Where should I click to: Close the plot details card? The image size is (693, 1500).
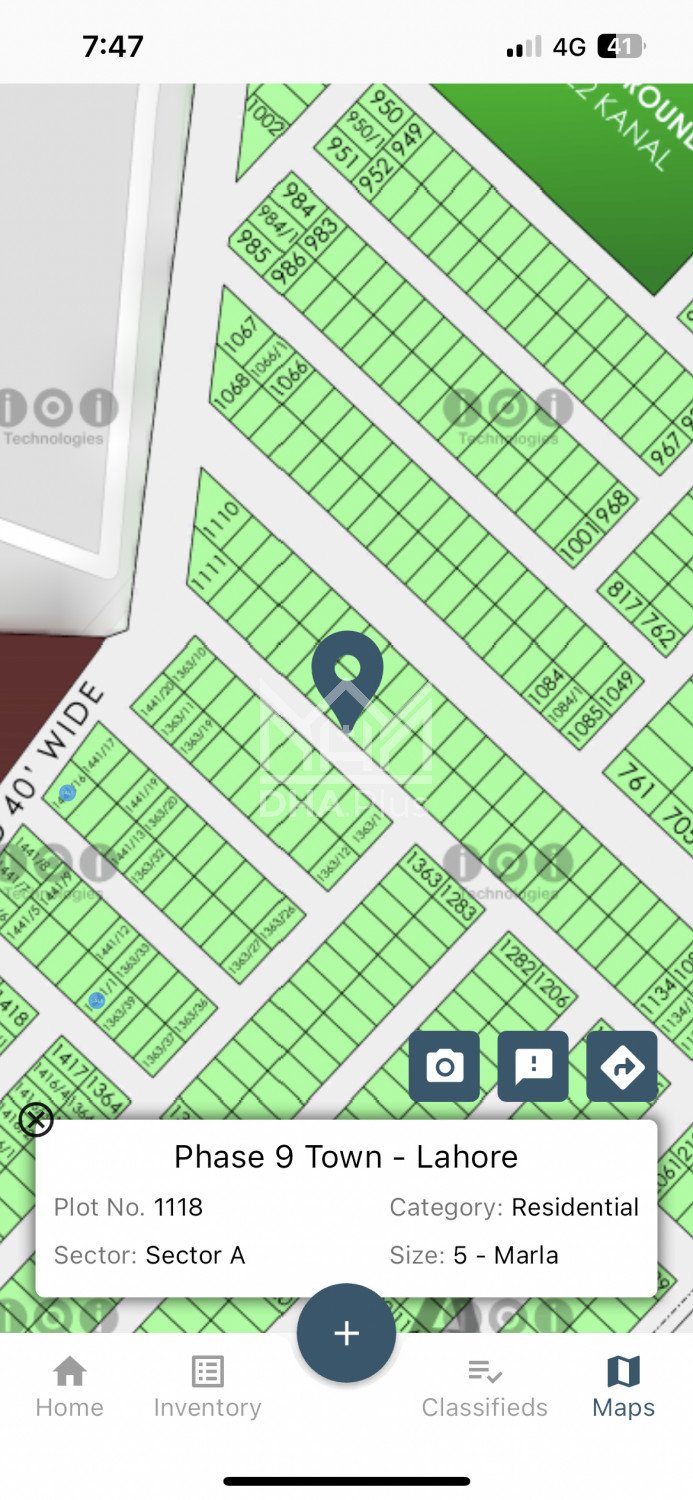click(36, 1120)
